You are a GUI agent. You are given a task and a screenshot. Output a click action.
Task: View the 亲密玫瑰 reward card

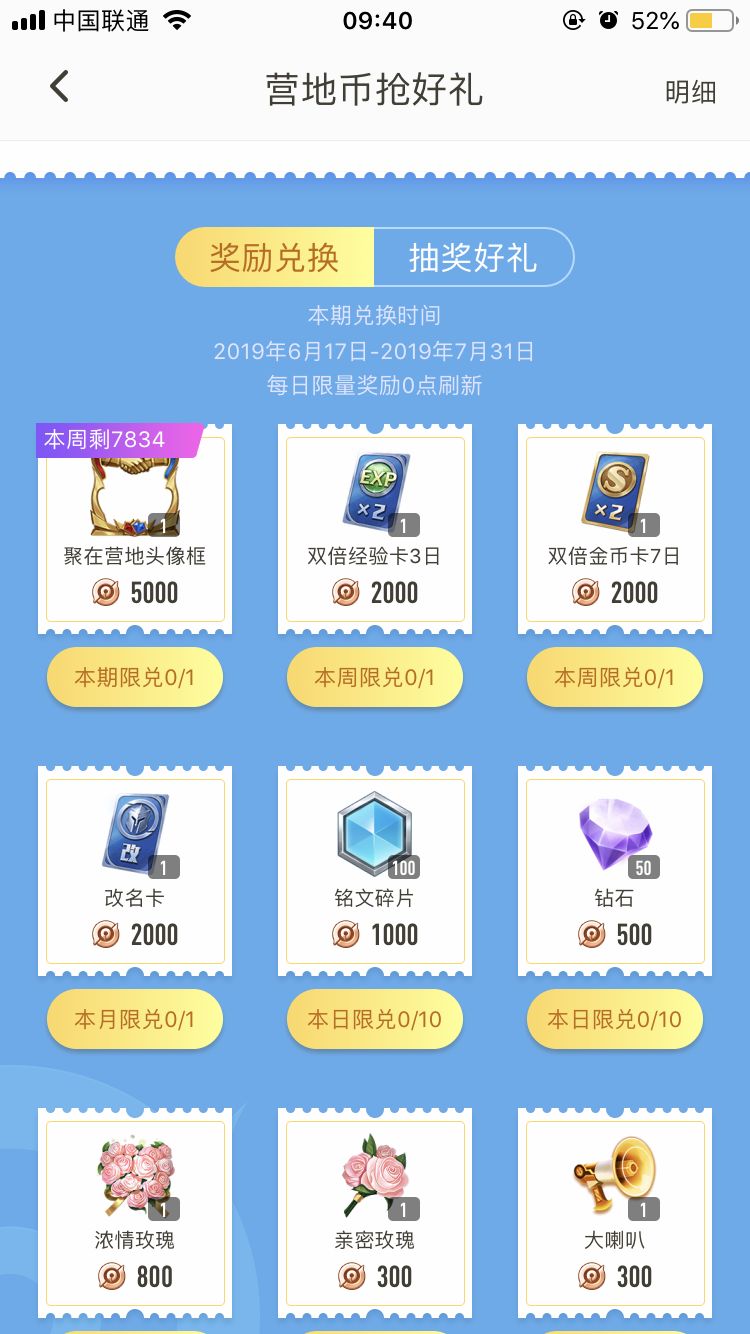pos(375,1212)
